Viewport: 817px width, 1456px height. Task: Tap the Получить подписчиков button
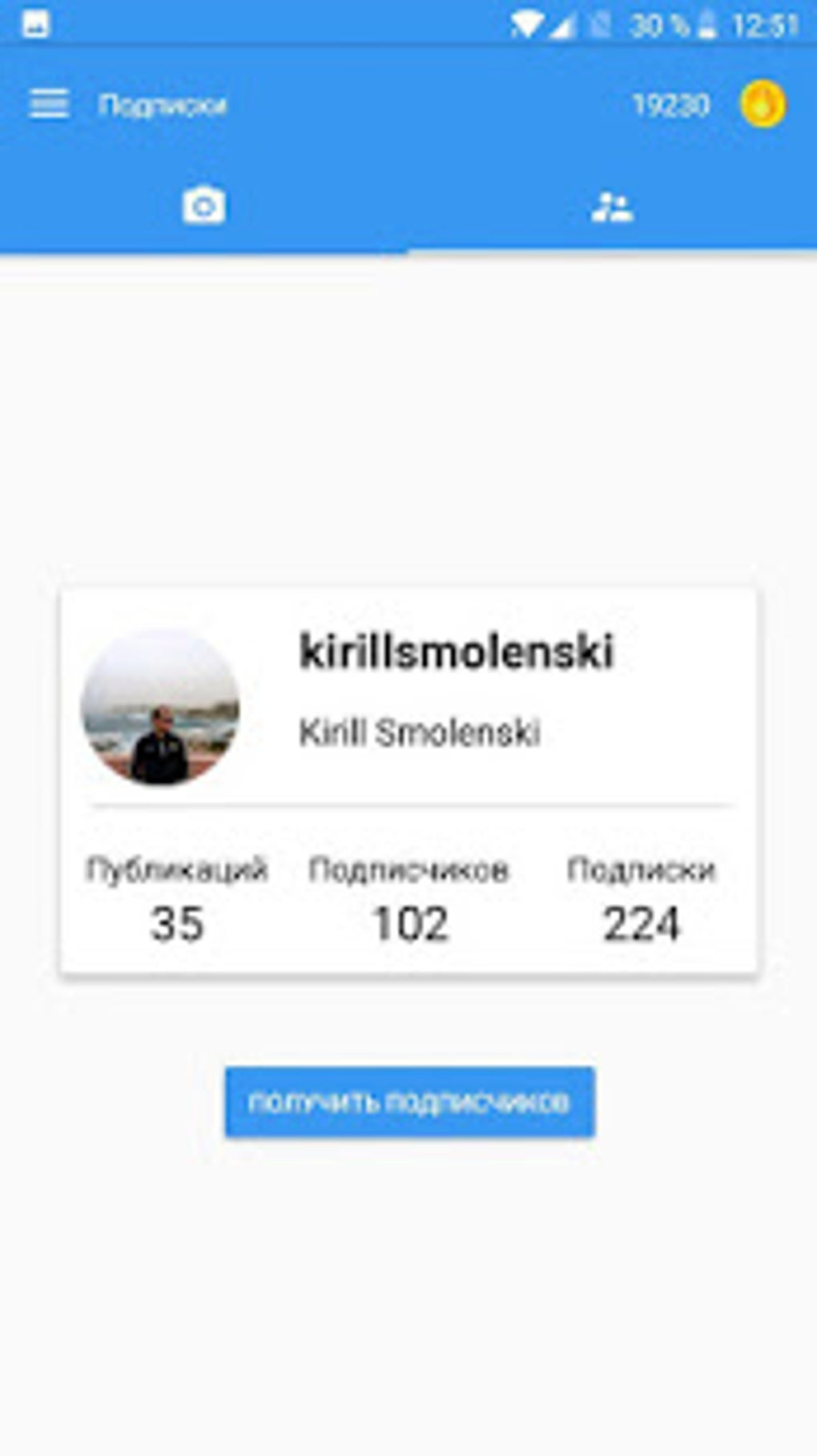point(409,1102)
